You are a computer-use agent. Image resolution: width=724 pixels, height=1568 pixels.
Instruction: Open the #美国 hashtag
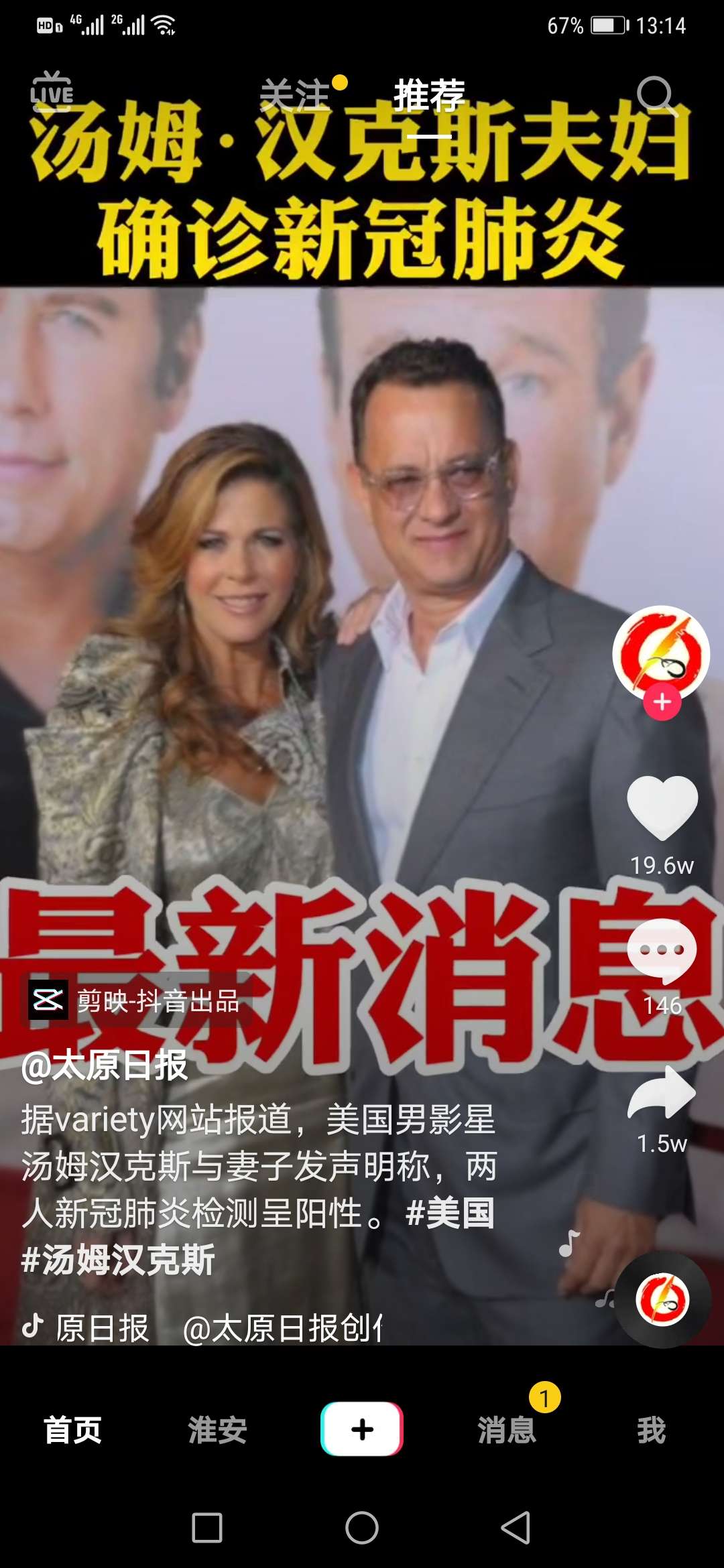tap(450, 1214)
